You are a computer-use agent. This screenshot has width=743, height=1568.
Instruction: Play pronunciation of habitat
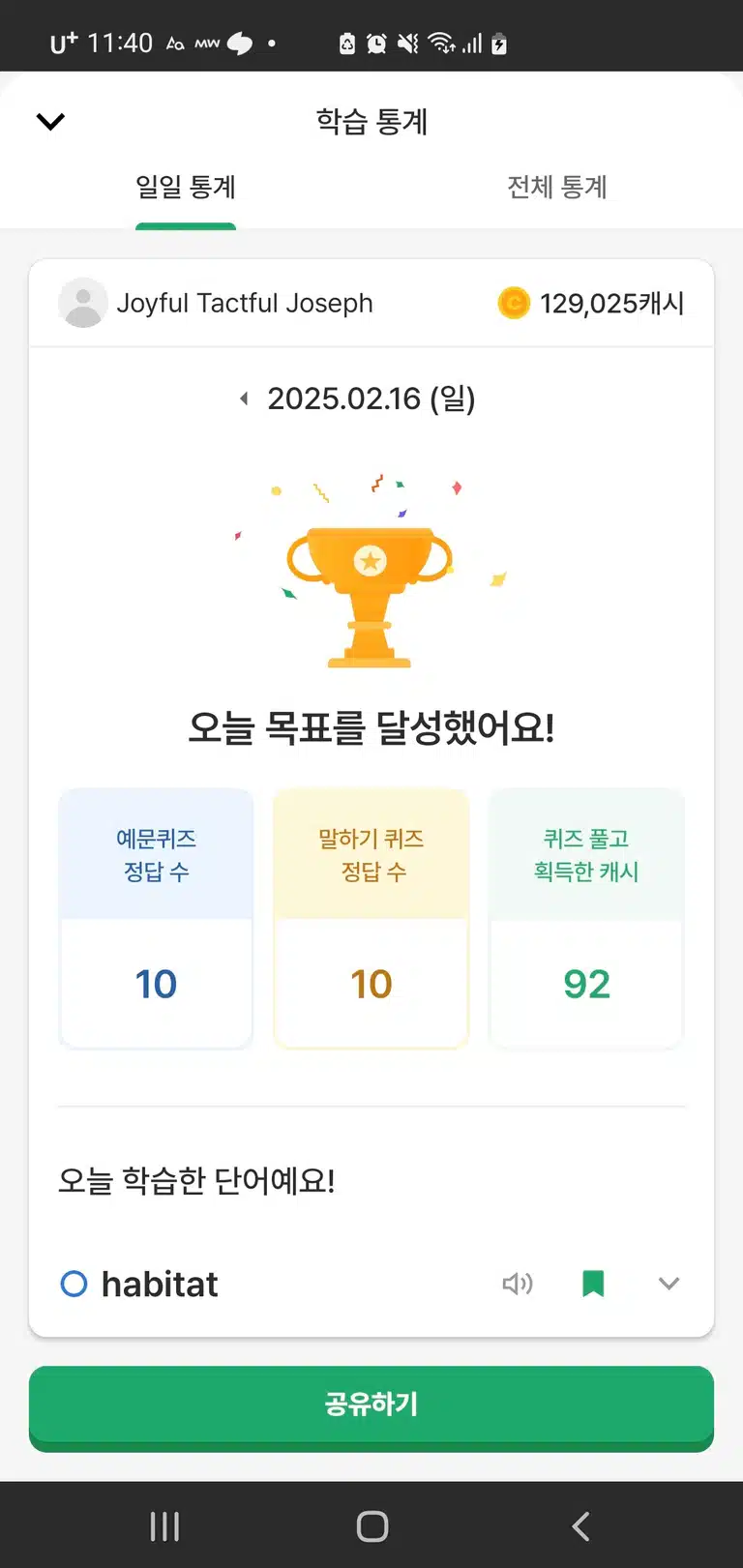[x=518, y=1284]
